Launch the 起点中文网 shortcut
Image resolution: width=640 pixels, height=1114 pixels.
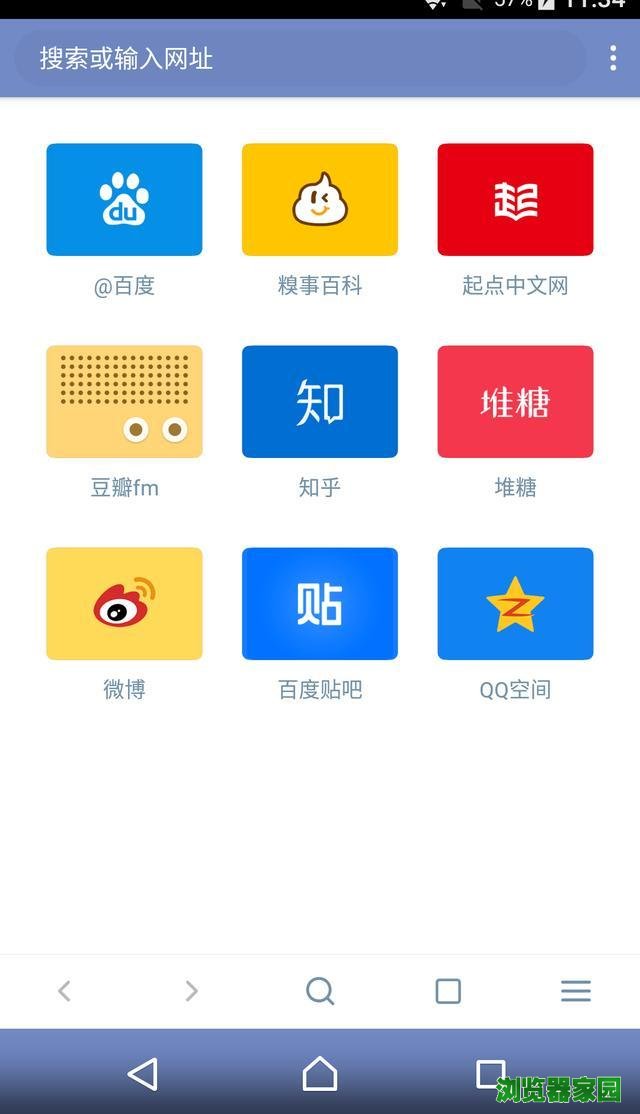515,200
